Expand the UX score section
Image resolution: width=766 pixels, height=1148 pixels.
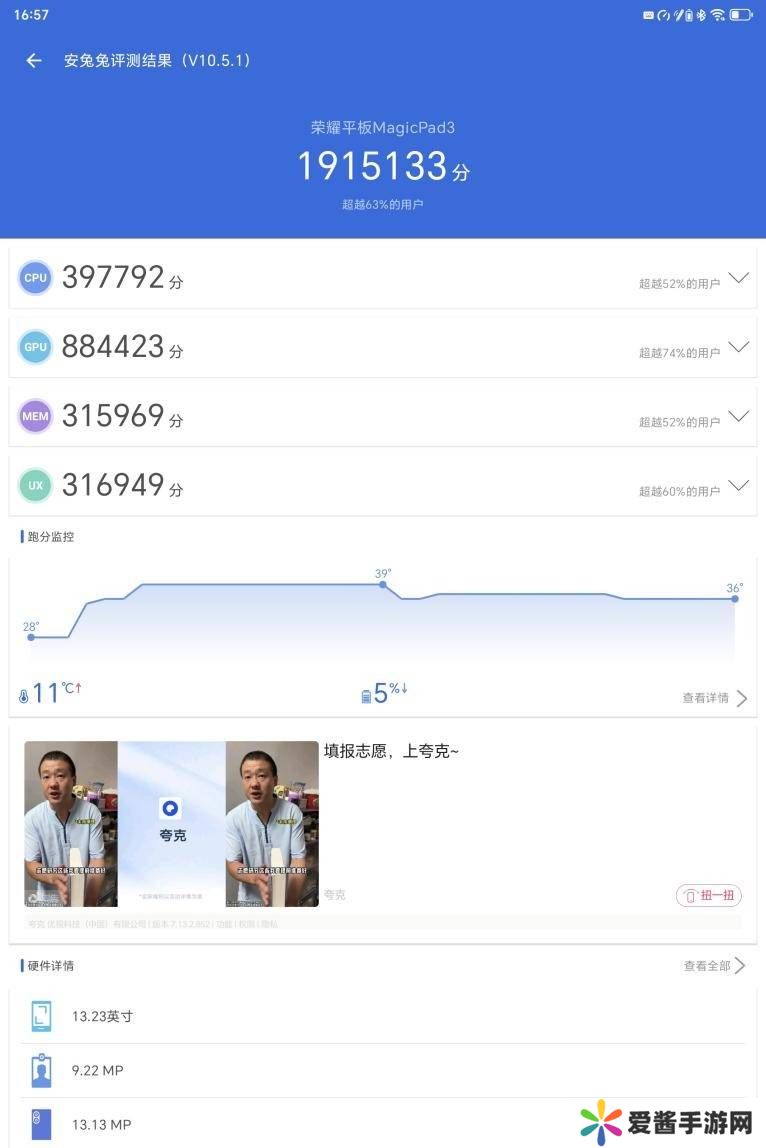(738, 486)
